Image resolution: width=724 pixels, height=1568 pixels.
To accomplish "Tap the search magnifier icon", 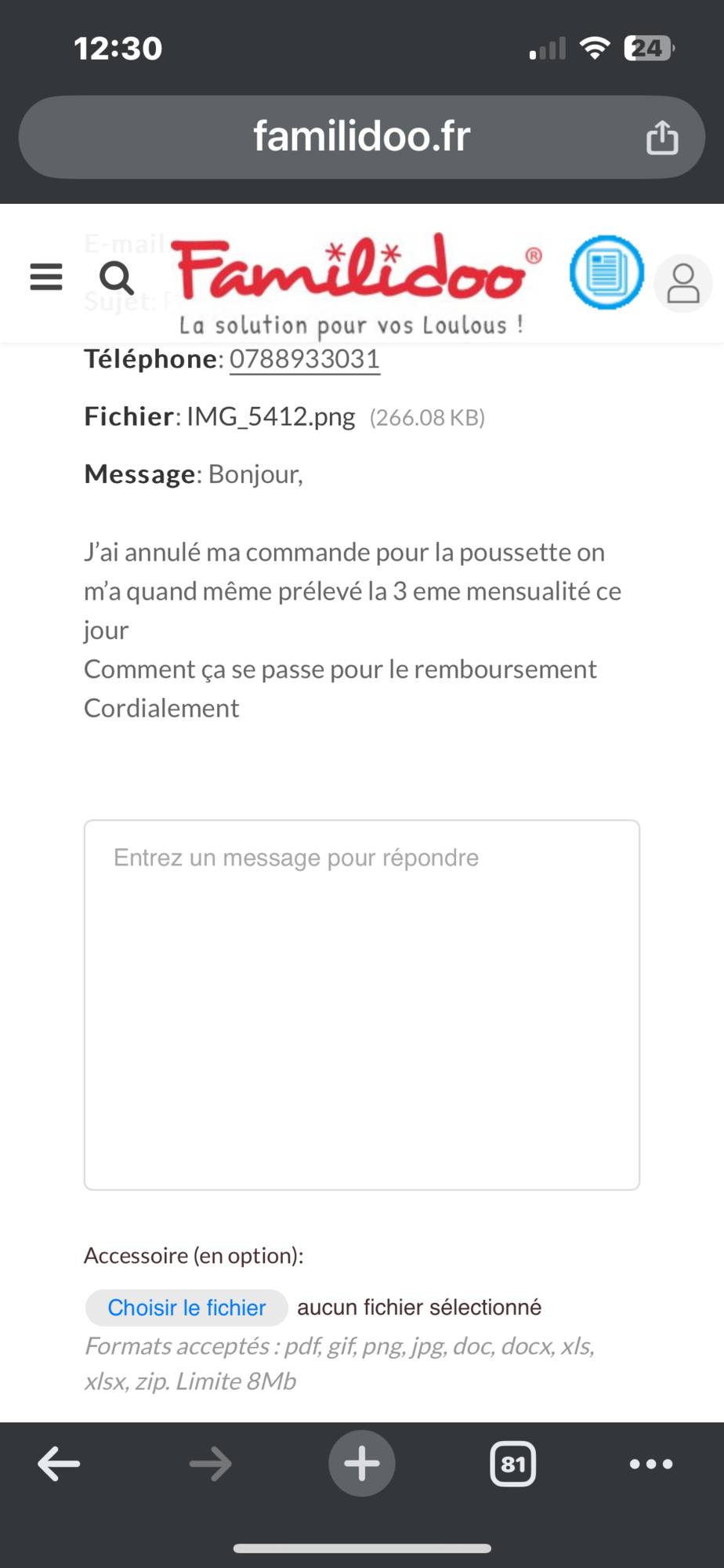I will (116, 278).
